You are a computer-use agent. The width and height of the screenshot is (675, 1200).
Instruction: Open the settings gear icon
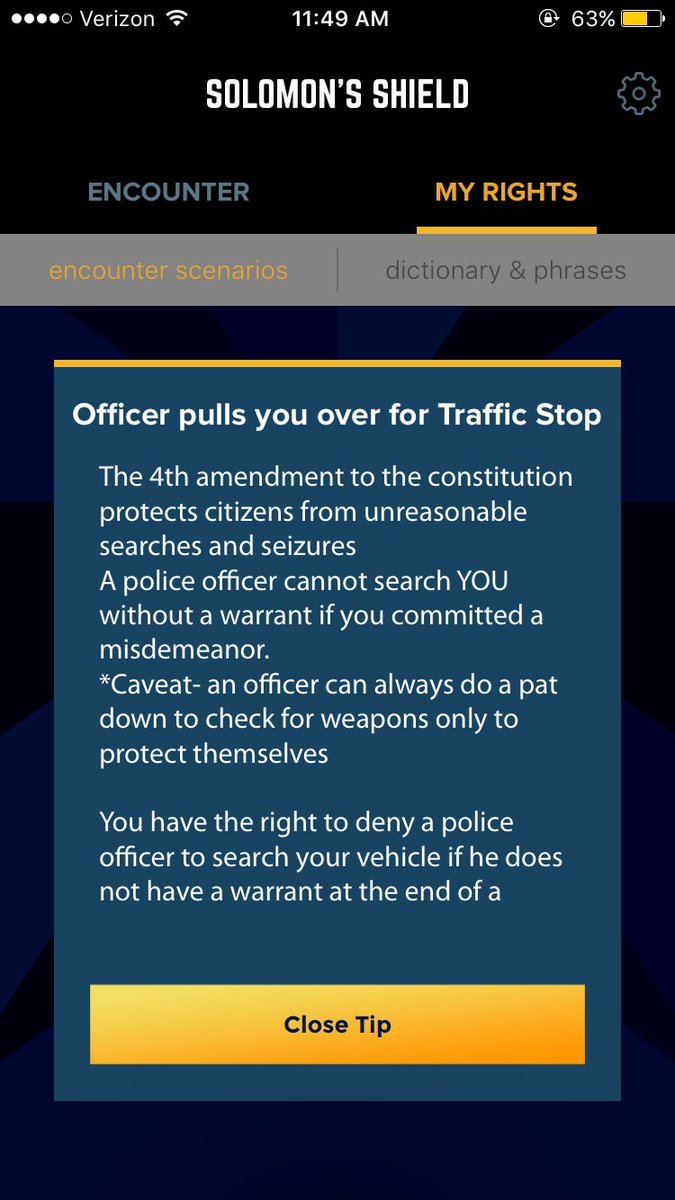(x=638, y=94)
